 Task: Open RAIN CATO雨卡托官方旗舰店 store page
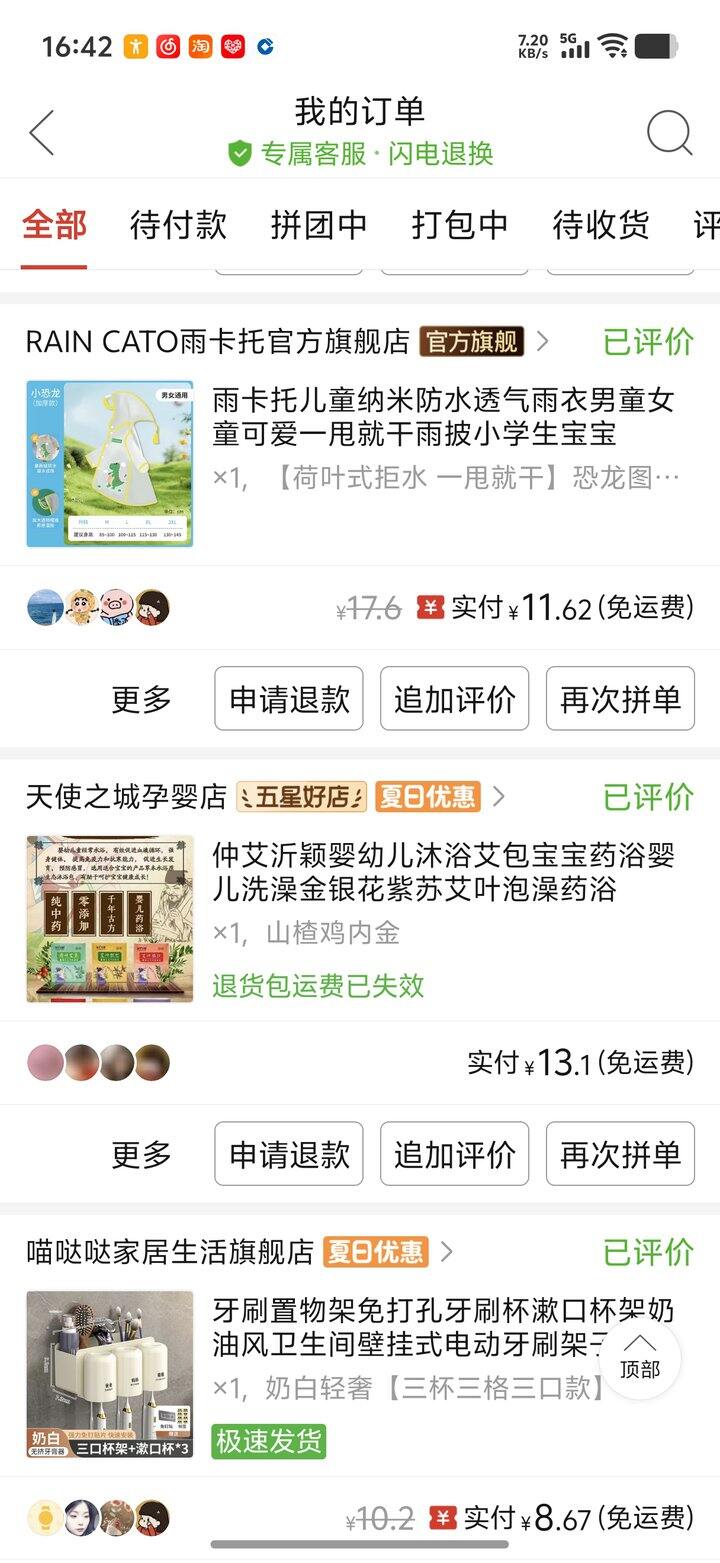tap(217, 342)
